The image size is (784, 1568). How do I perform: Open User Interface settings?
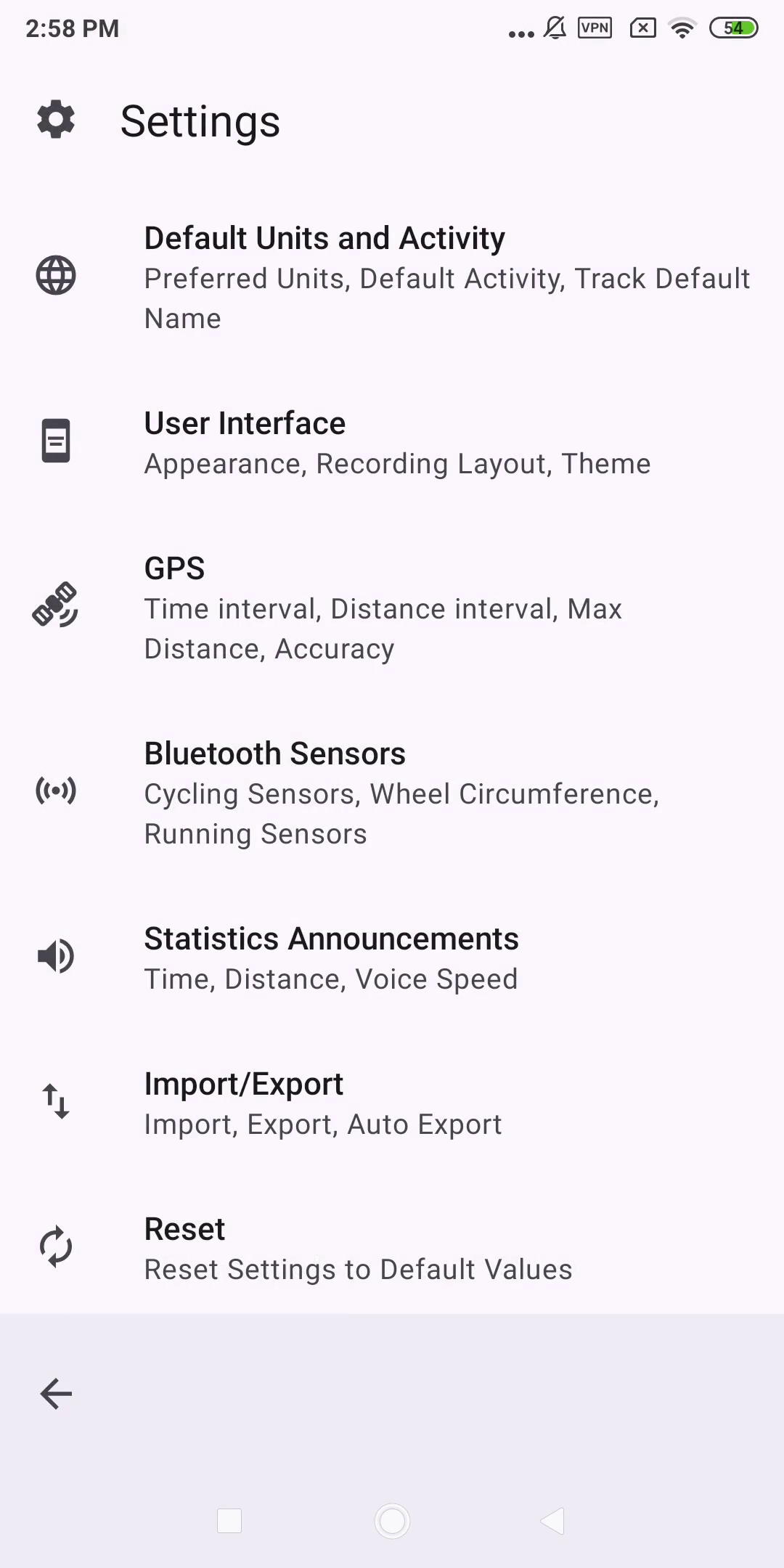pos(392,443)
